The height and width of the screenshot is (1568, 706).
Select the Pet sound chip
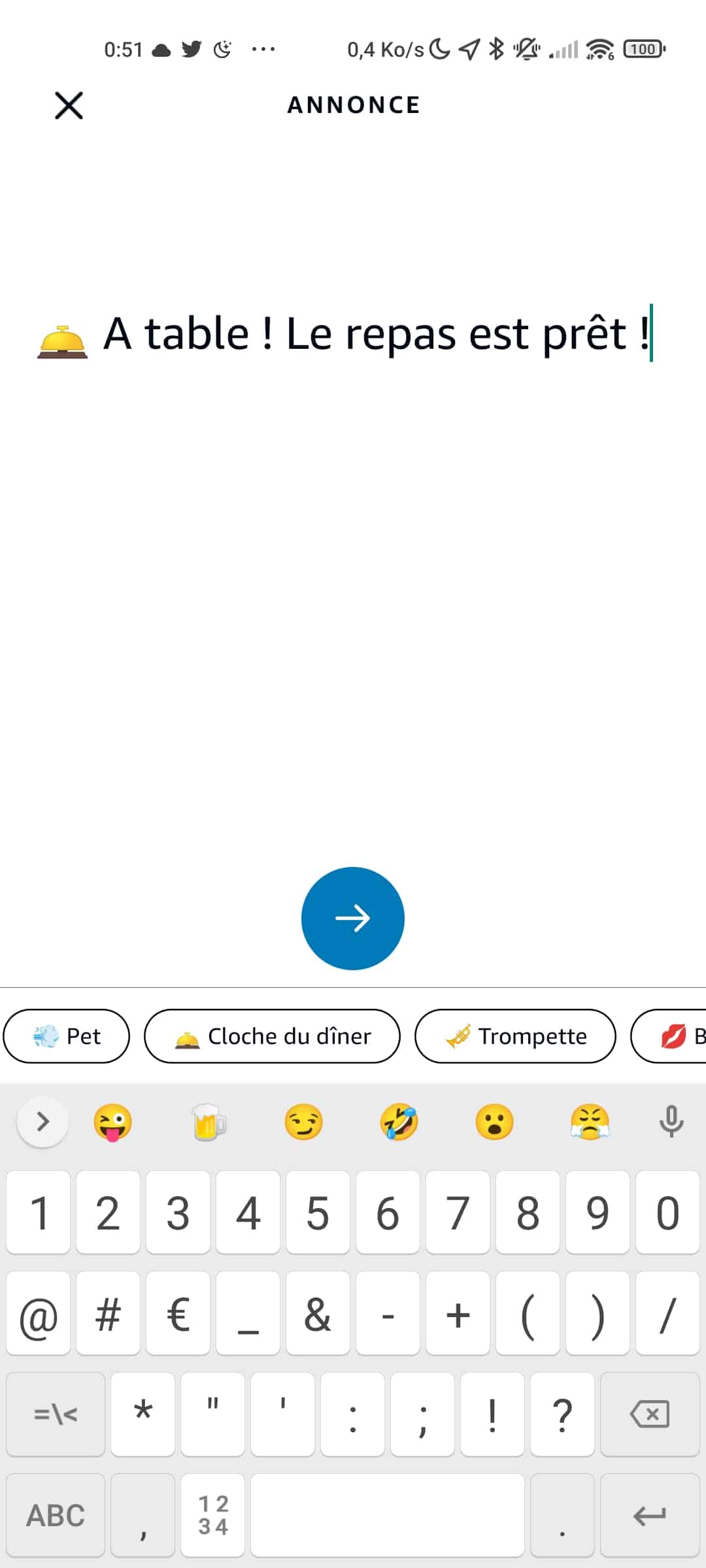(x=67, y=1036)
